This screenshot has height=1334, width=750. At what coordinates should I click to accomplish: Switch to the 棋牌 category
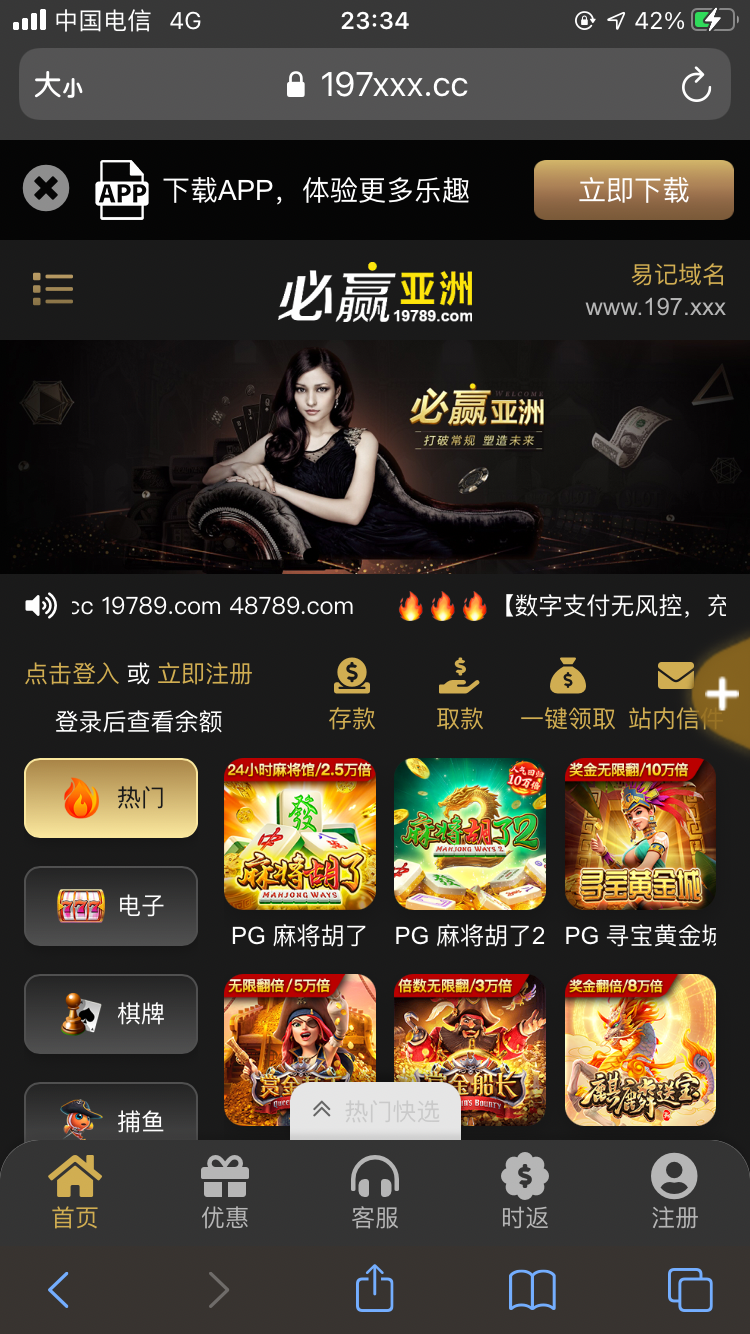pyautogui.click(x=111, y=1014)
